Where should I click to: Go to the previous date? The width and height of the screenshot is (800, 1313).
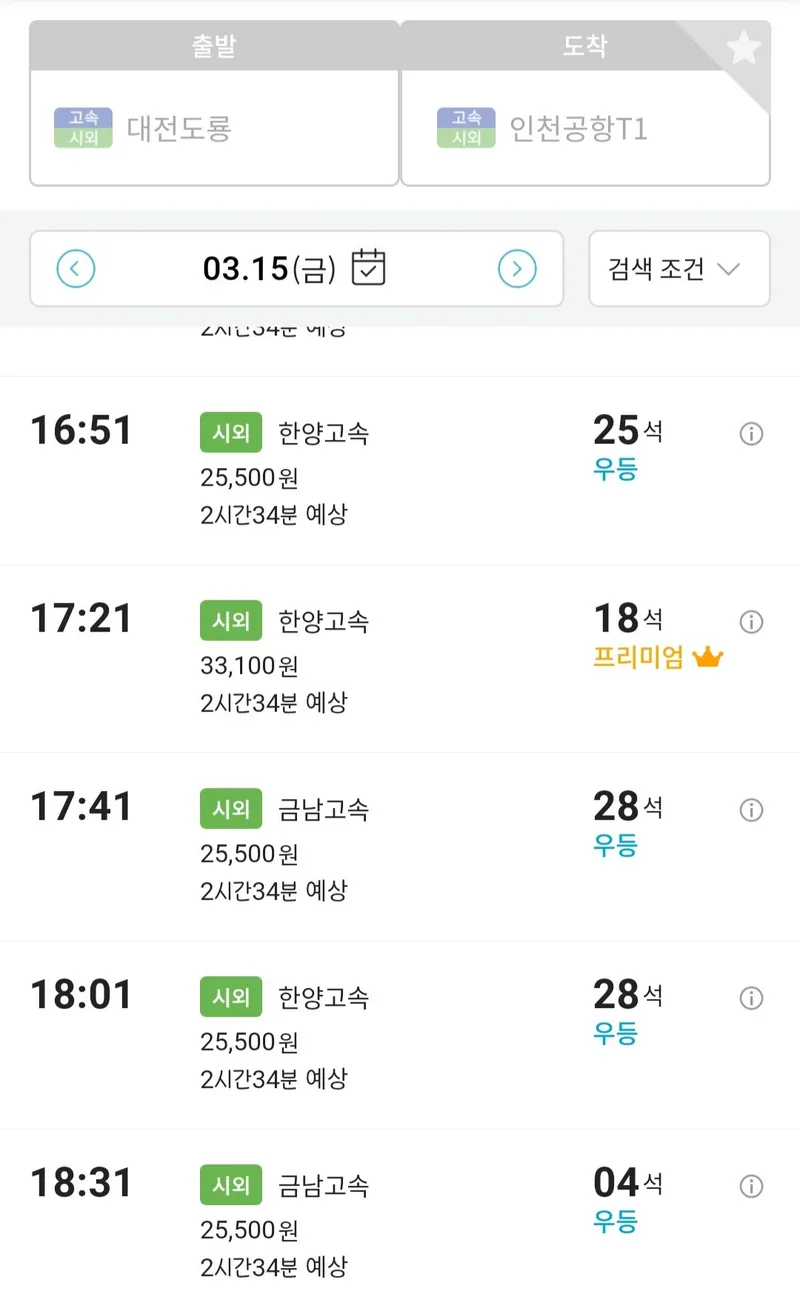pos(76,268)
